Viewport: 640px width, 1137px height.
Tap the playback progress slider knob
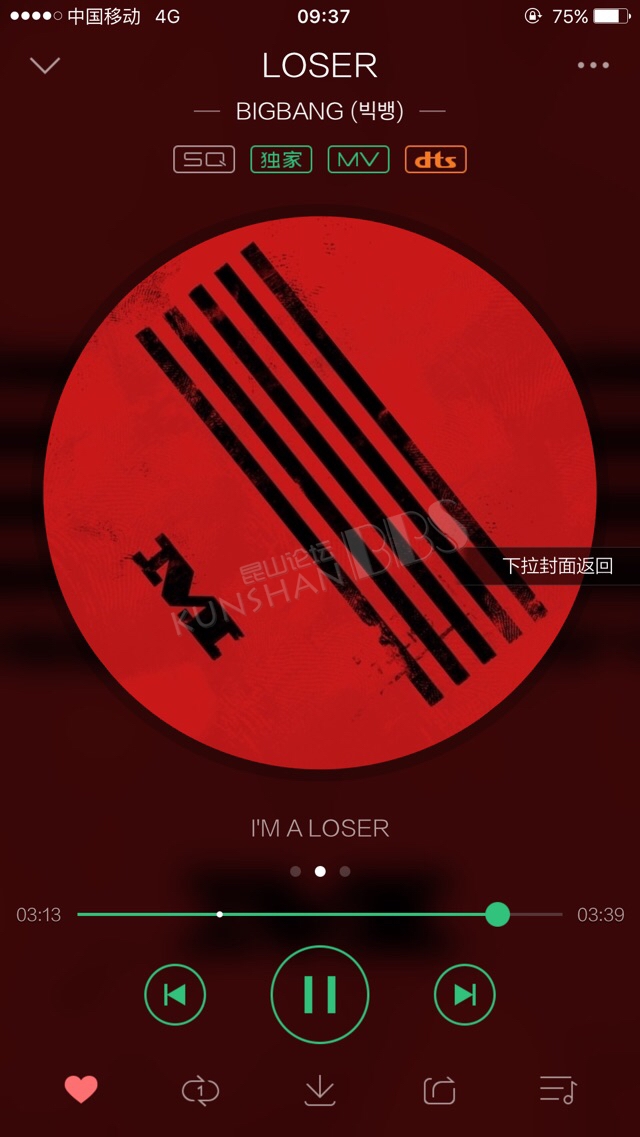coord(497,914)
